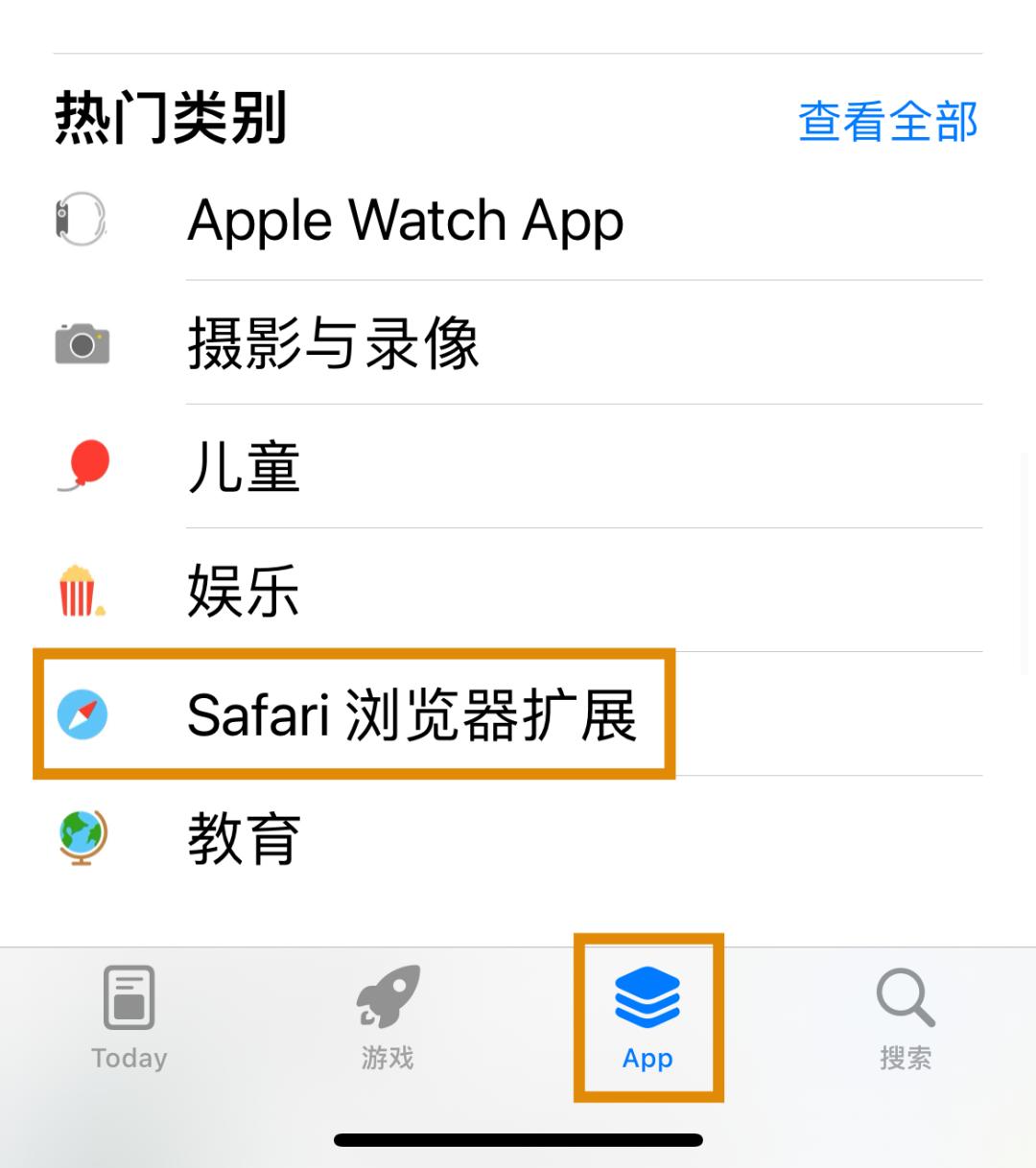
Task: Click the globe icon beside 教育
Action: (82, 837)
